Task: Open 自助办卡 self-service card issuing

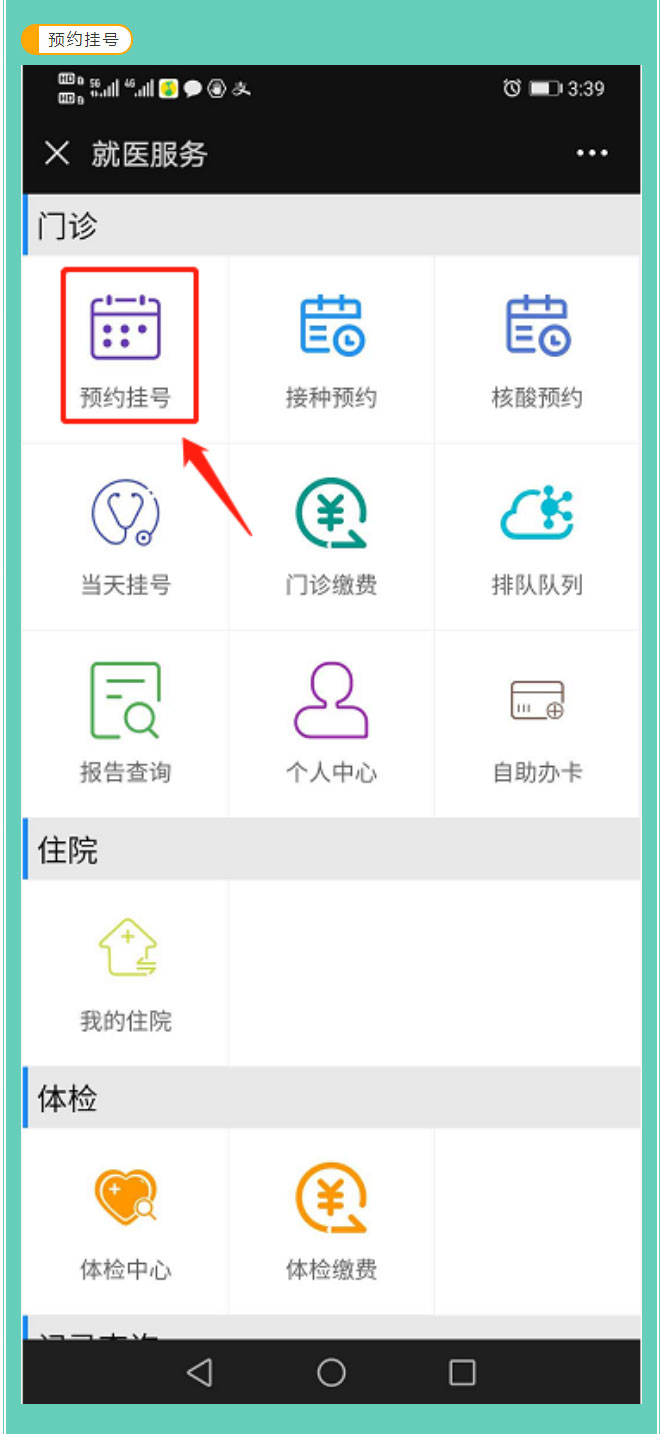Action: click(x=537, y=722)
